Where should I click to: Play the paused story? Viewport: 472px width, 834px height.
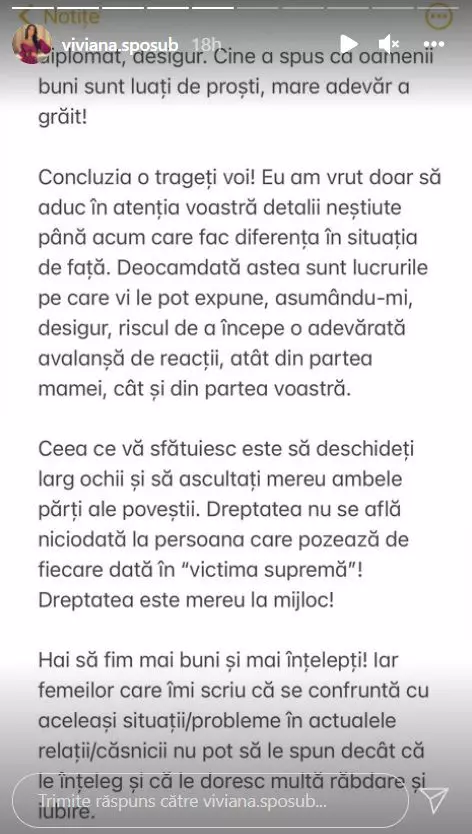pyautogui.click(x=348, y=43)
